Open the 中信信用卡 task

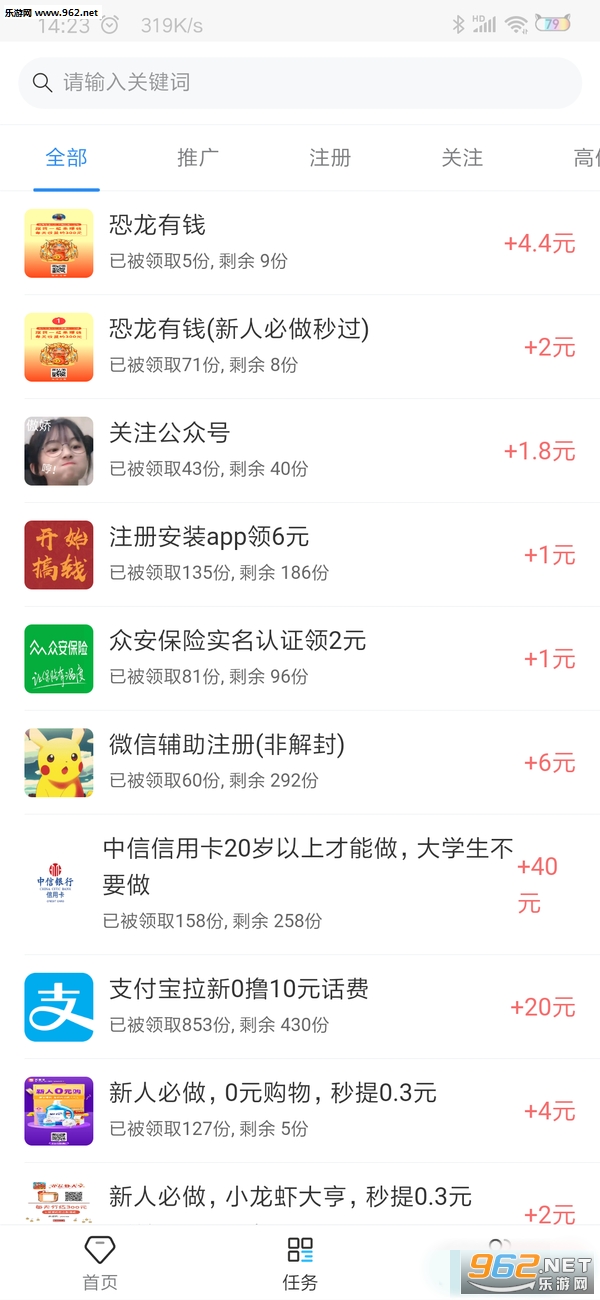point(300,883)
